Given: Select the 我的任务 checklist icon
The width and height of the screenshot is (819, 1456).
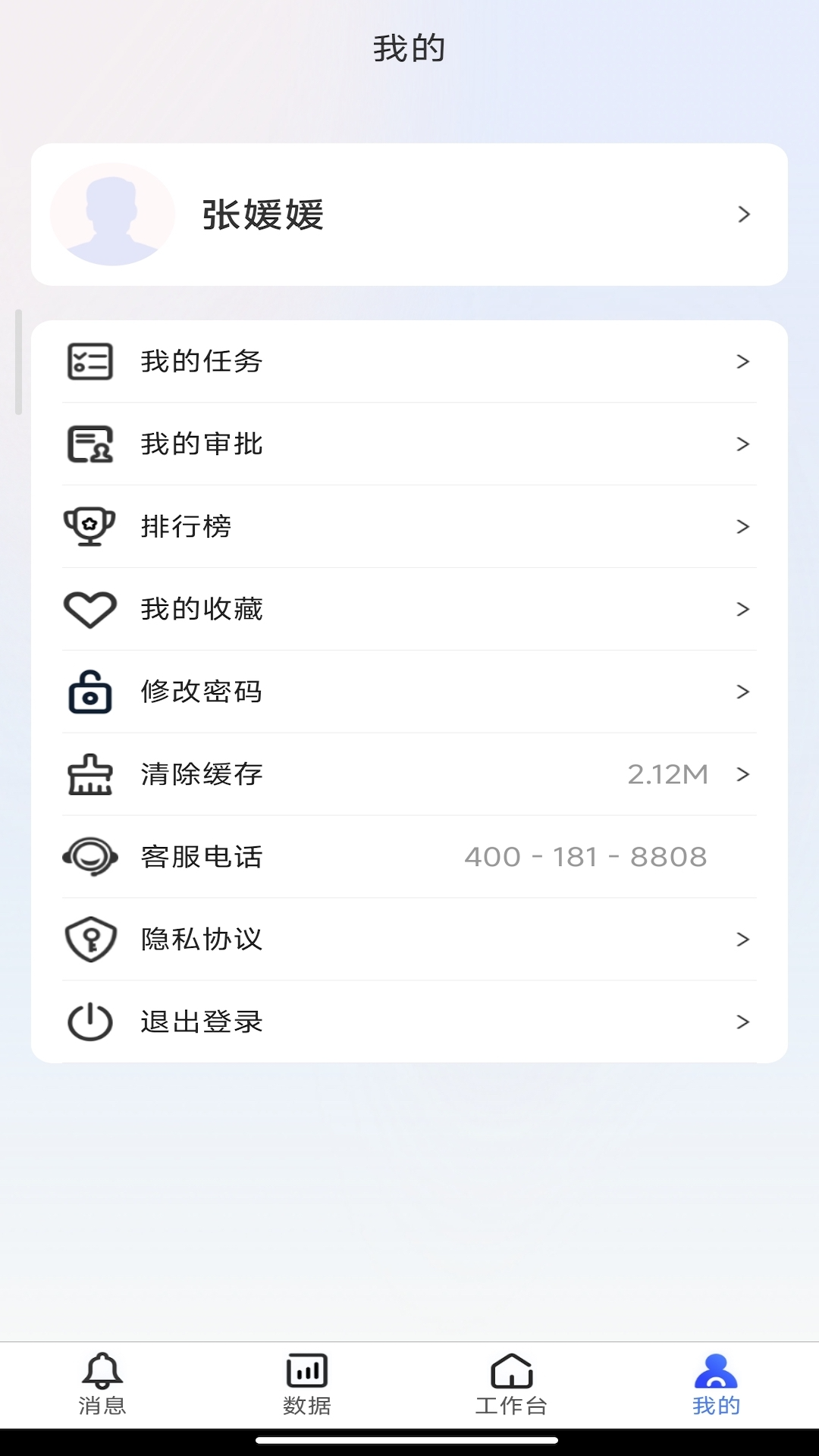Looking at the screenshot, I should (90, 362).
